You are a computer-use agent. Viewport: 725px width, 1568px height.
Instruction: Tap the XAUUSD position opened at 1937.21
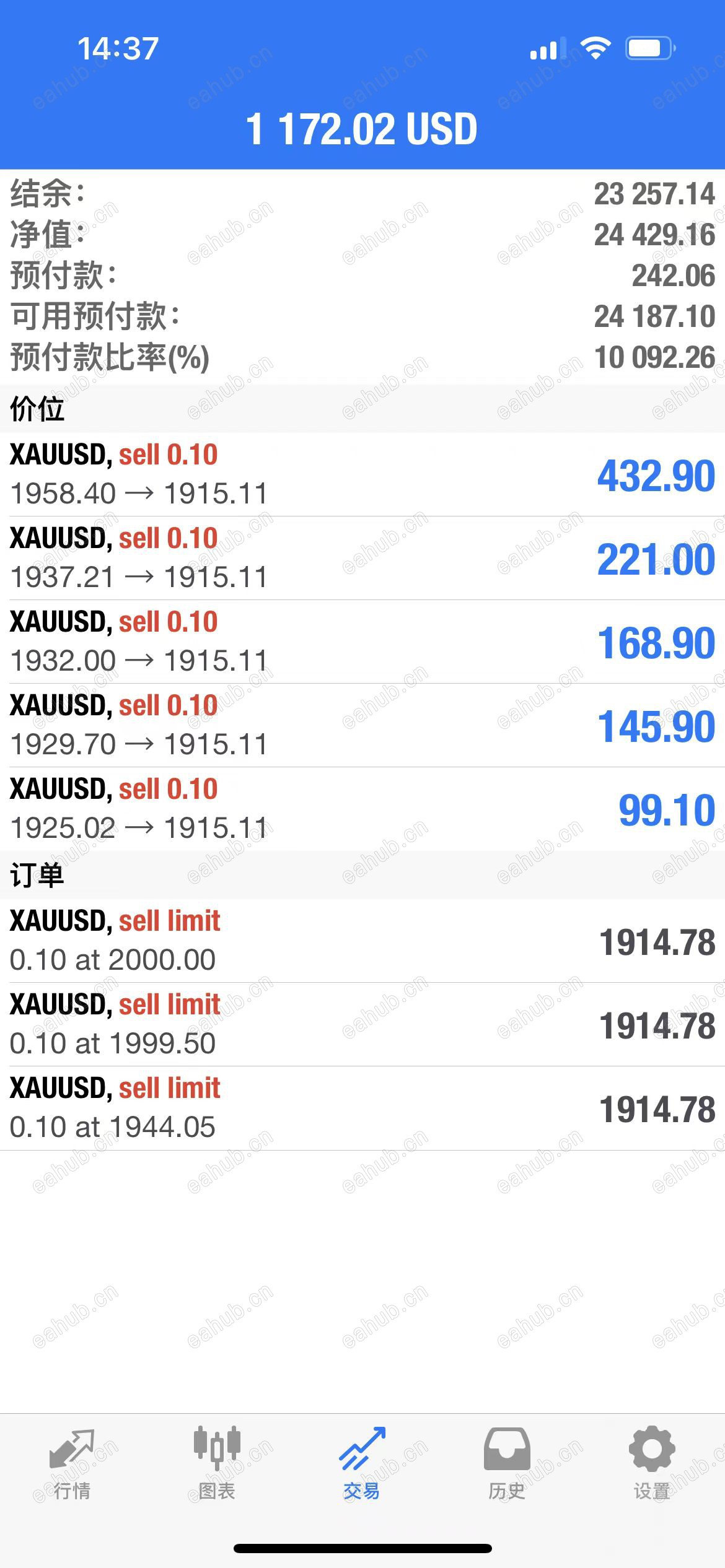coord(362,558)
